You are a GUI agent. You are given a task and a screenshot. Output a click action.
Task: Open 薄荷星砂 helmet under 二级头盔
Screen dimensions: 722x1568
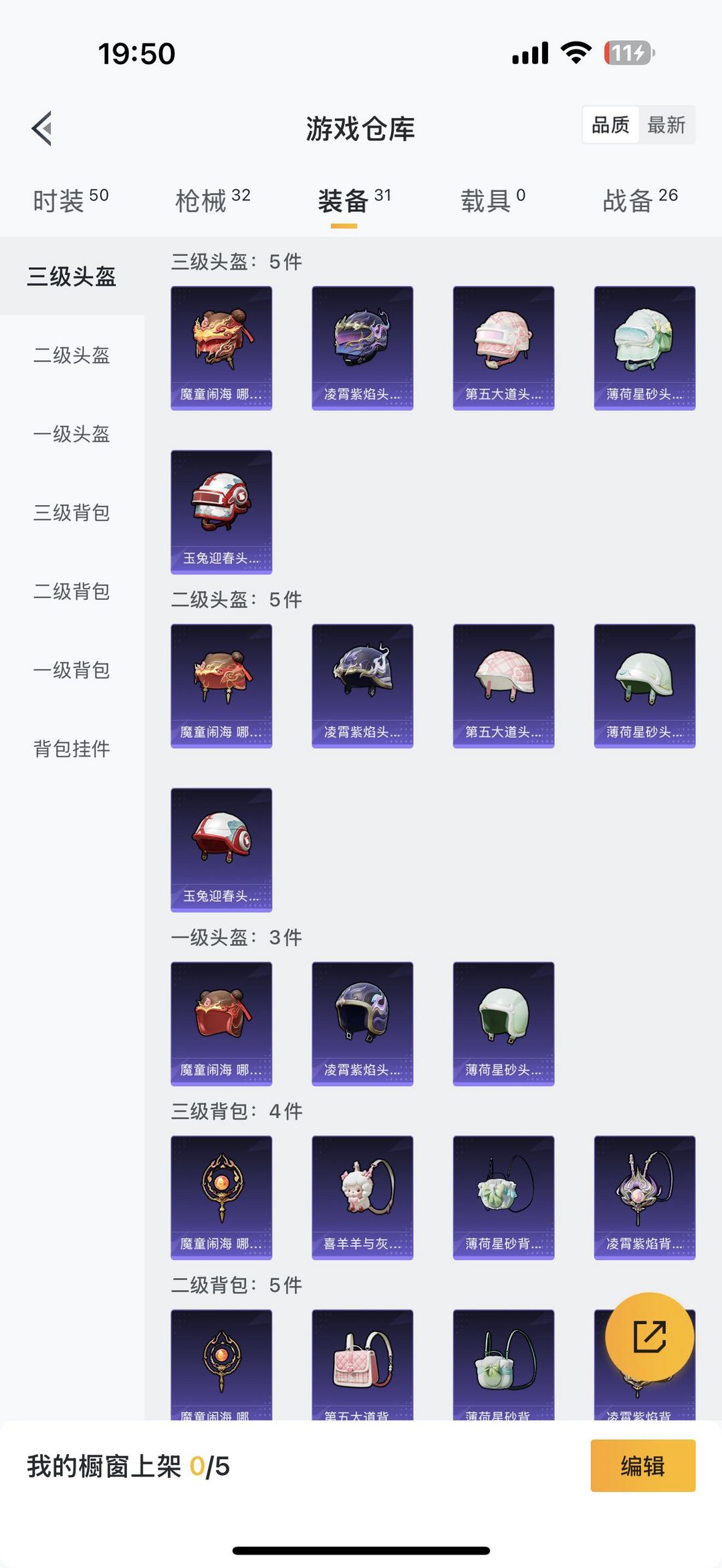coord(644,685)
